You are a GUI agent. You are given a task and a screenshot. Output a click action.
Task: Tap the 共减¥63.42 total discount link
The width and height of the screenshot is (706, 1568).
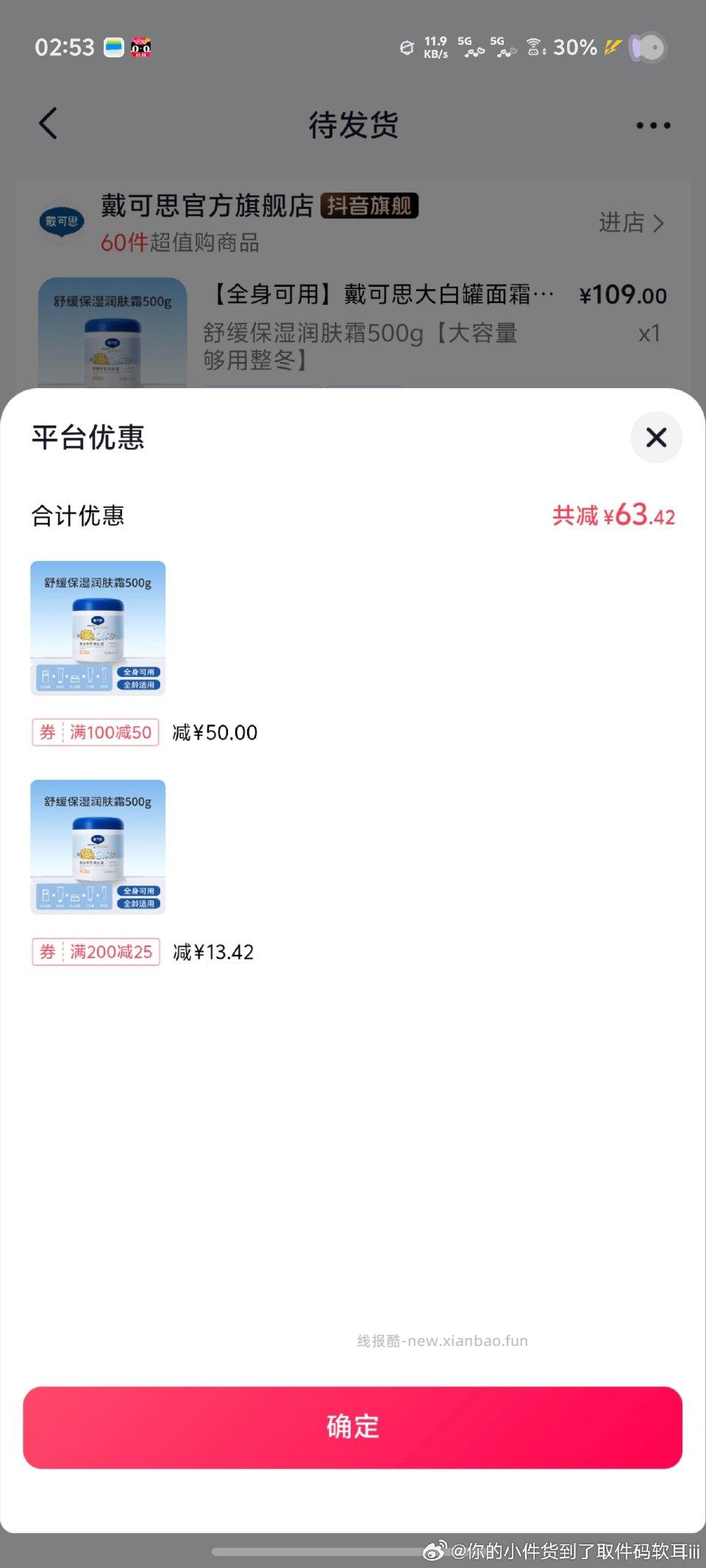[x=613, y=517]
